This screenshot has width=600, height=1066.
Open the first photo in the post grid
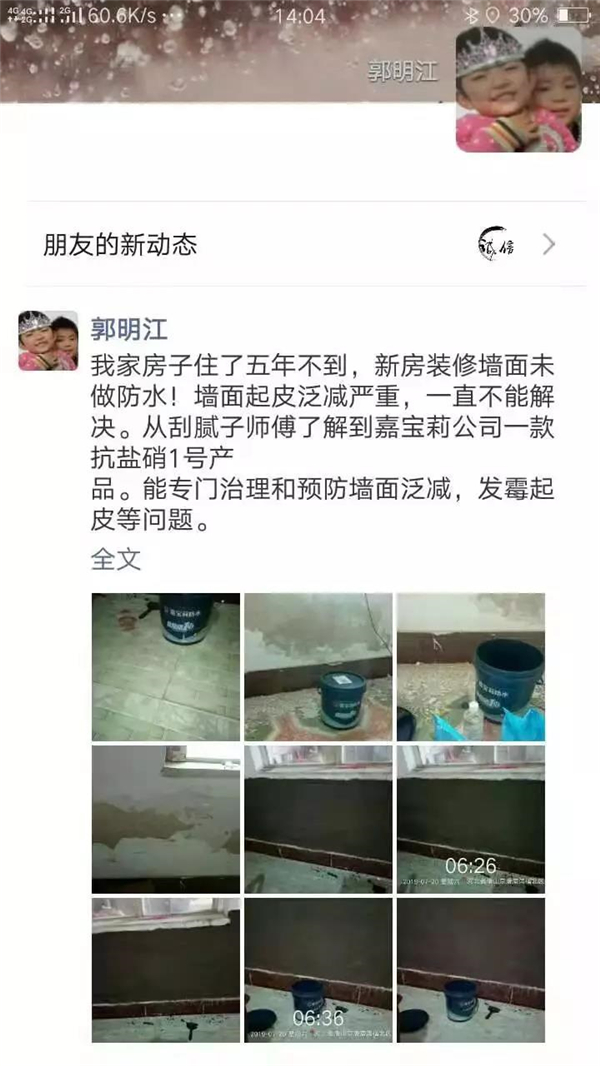166,666
